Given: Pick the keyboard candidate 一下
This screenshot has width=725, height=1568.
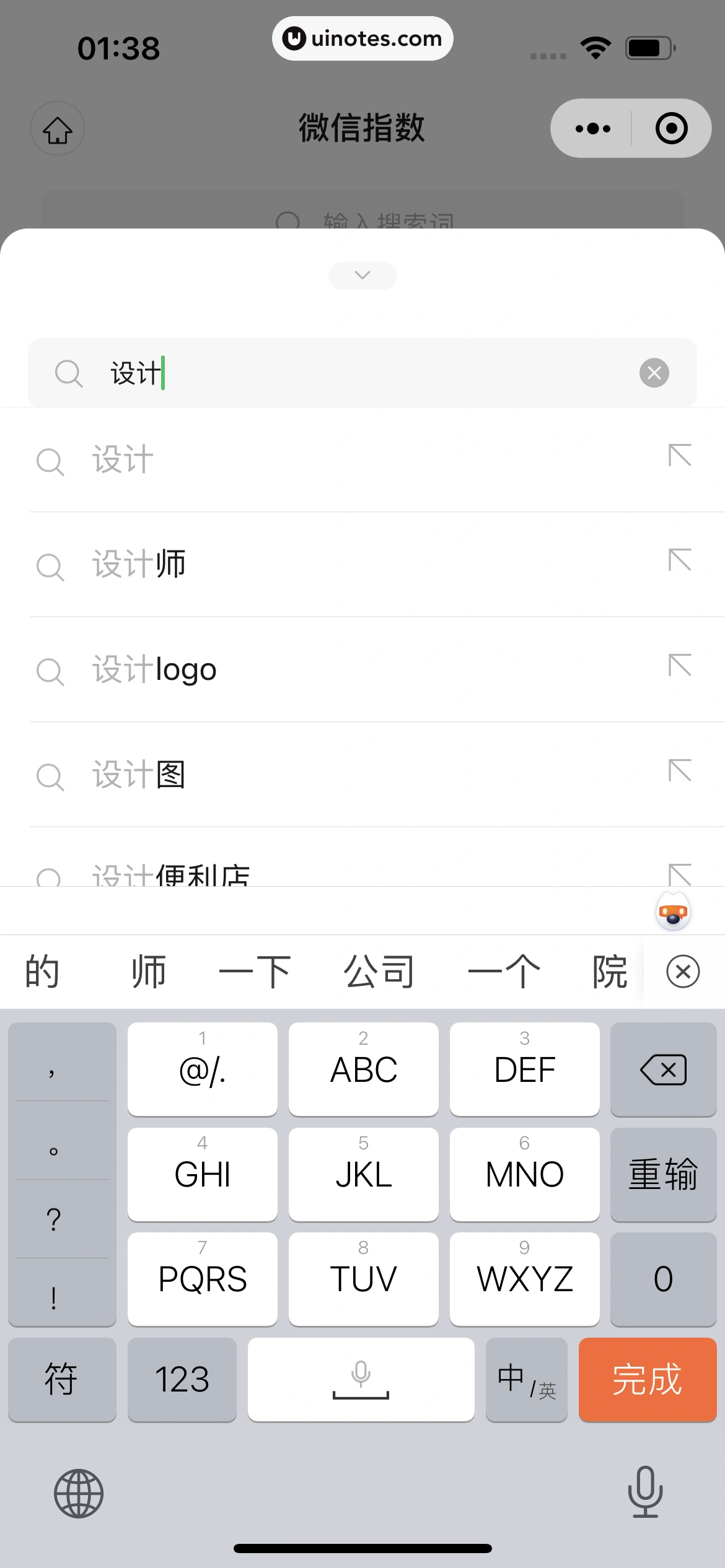Looking at the screenshot, I should [x=255, y=971].
